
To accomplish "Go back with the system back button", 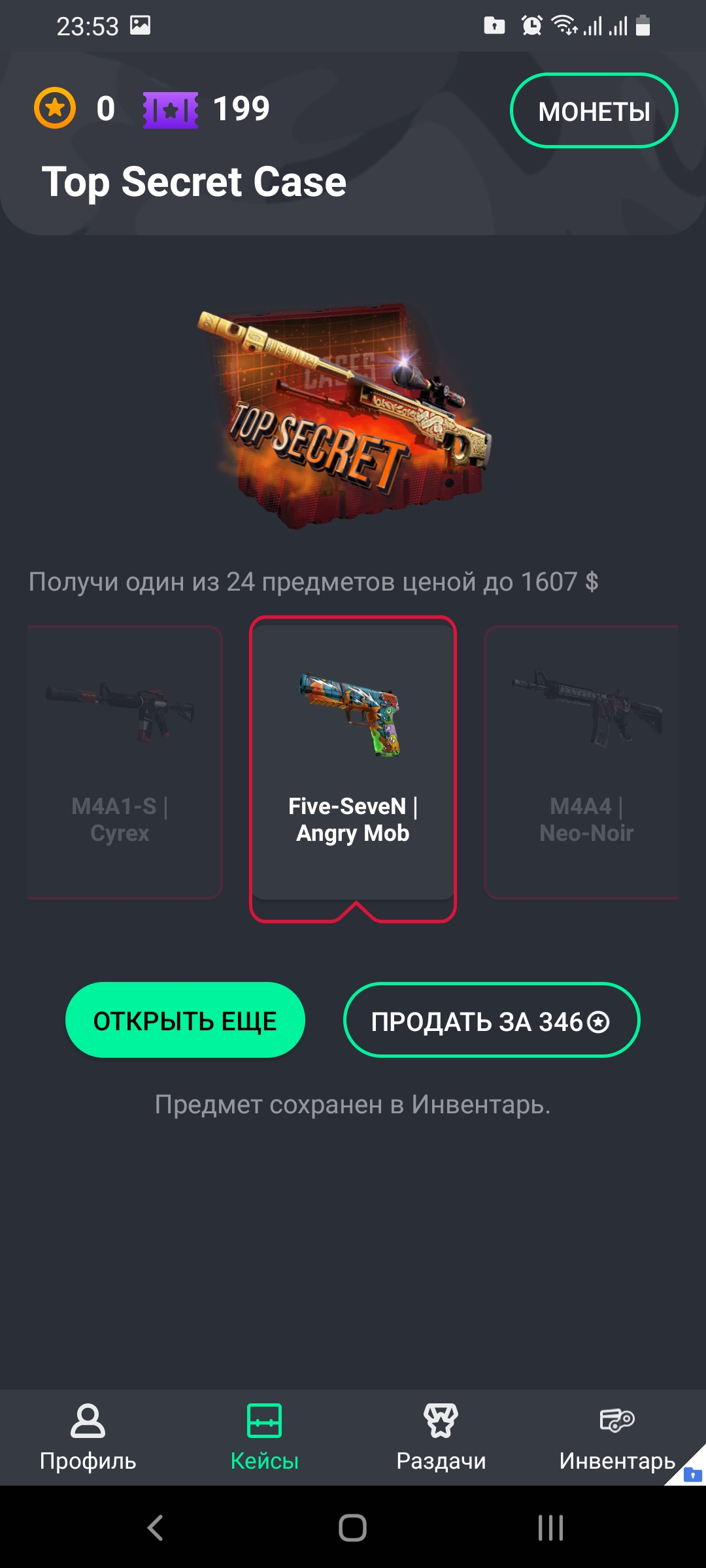I will (x=156, y=1527).
